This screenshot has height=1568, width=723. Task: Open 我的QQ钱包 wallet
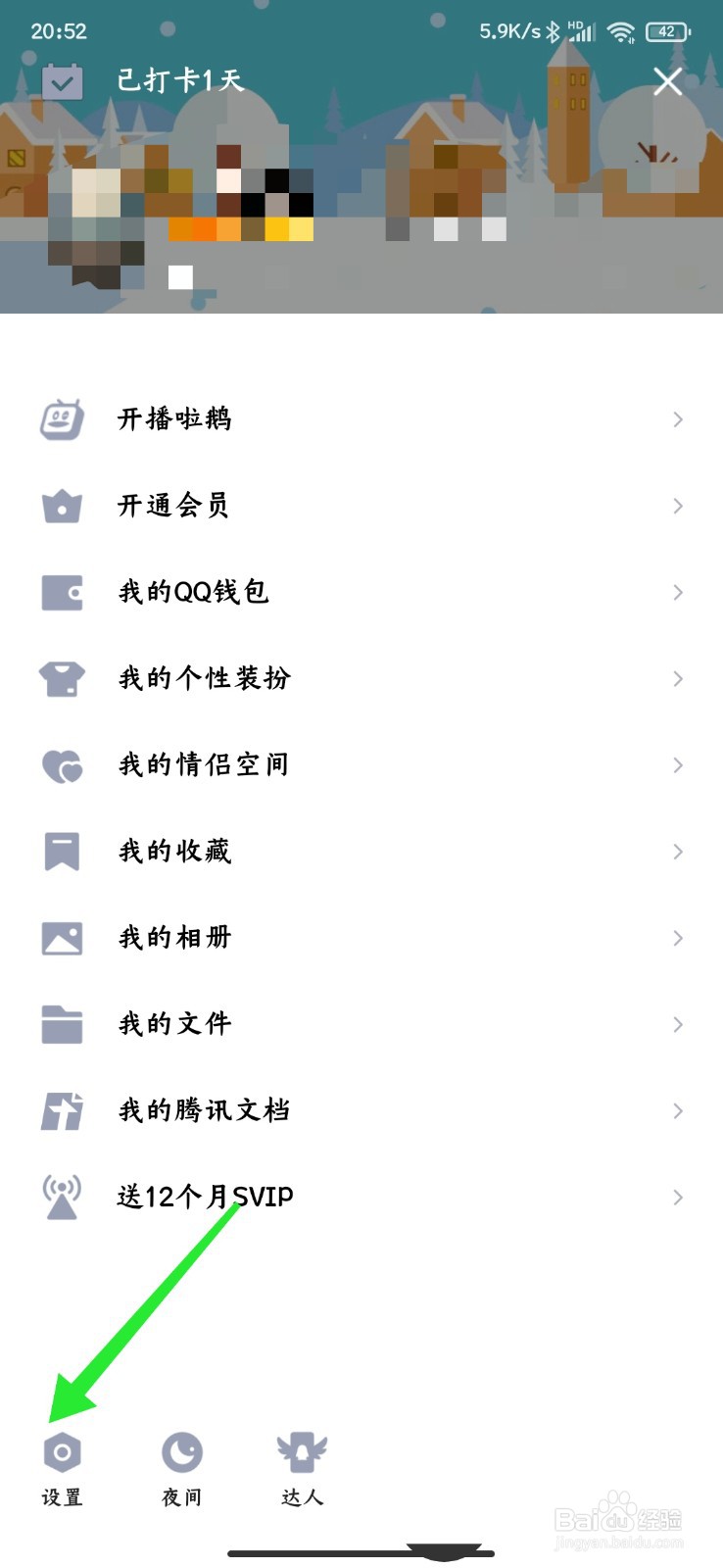(x=361, y=592)
